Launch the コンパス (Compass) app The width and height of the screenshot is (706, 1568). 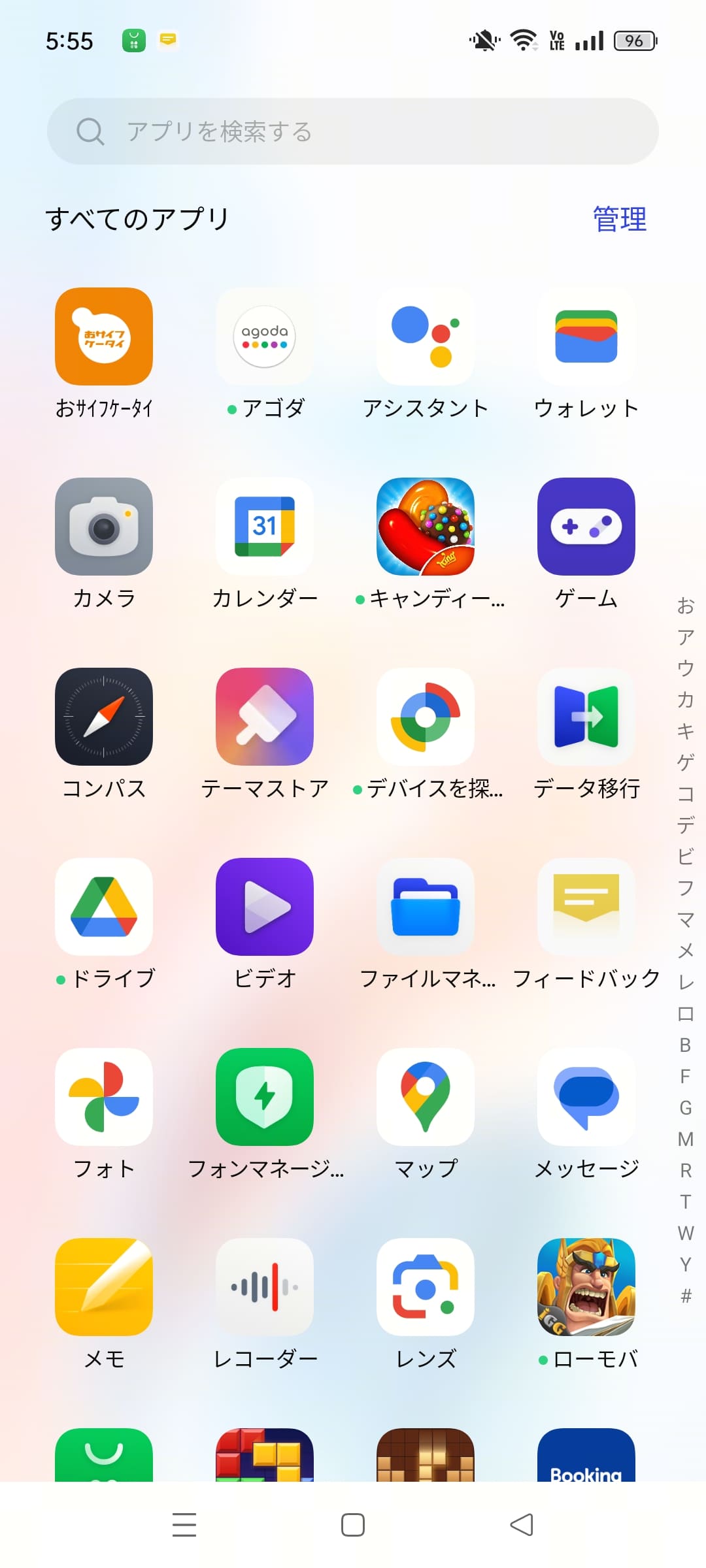click(x=103, y=716)
